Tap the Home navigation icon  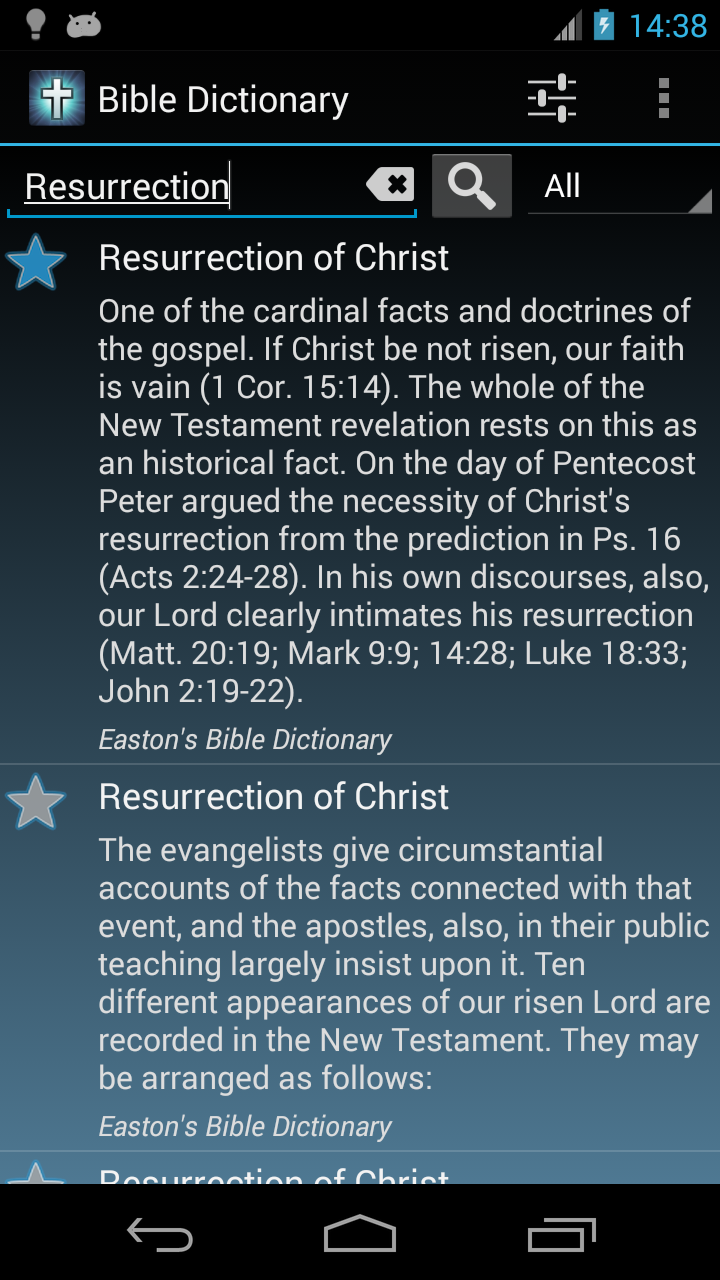pyautogui.click(x=360, y=1235)
